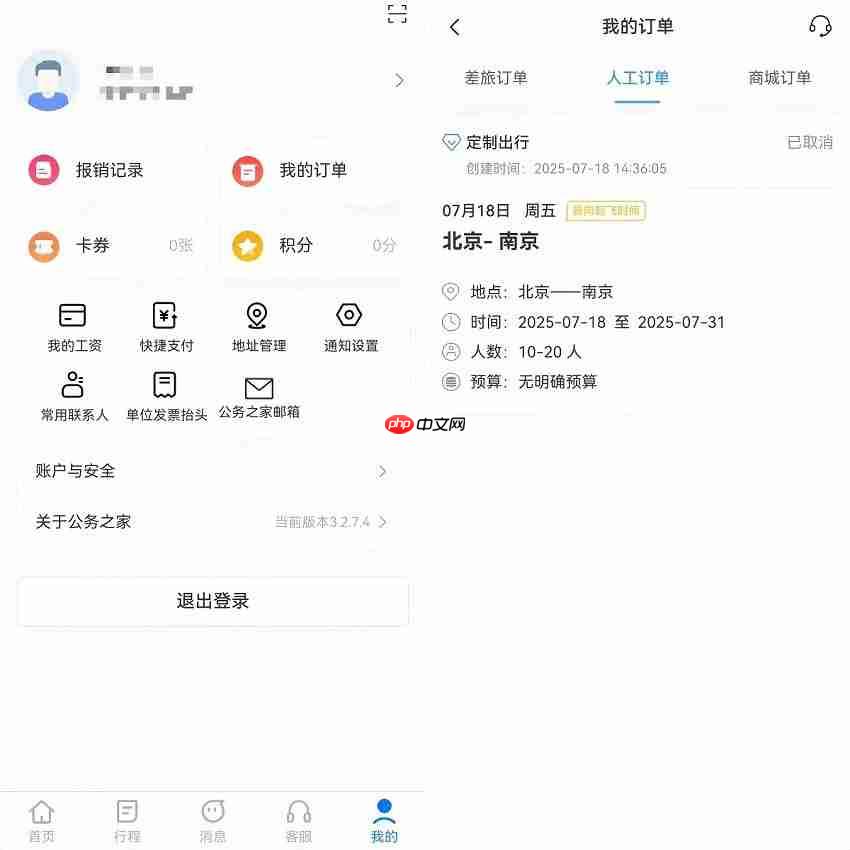Open 账户与安全 settings row

[212, 471]
